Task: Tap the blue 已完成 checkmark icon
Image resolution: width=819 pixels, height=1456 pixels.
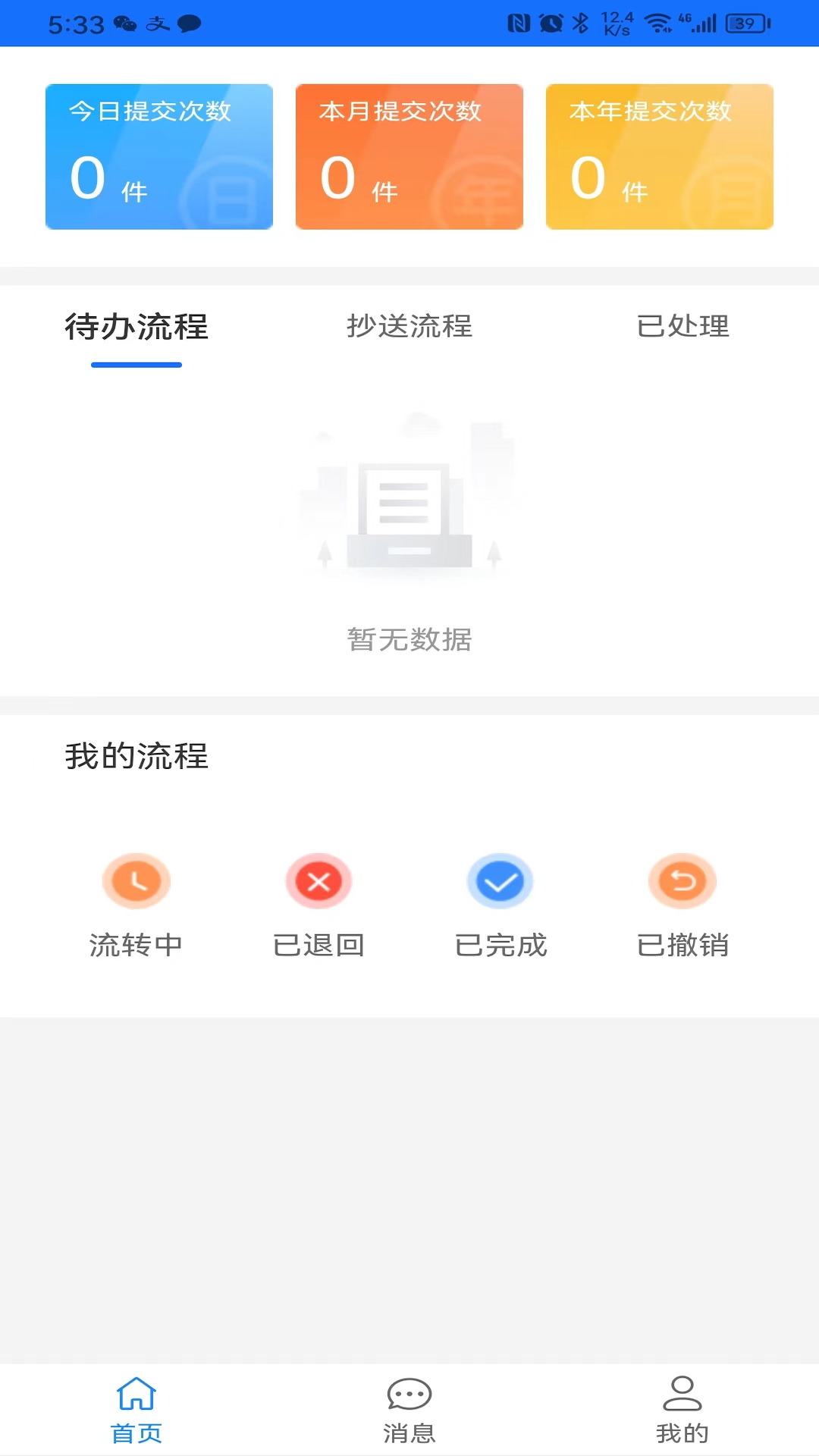Action: coord(500,880)
